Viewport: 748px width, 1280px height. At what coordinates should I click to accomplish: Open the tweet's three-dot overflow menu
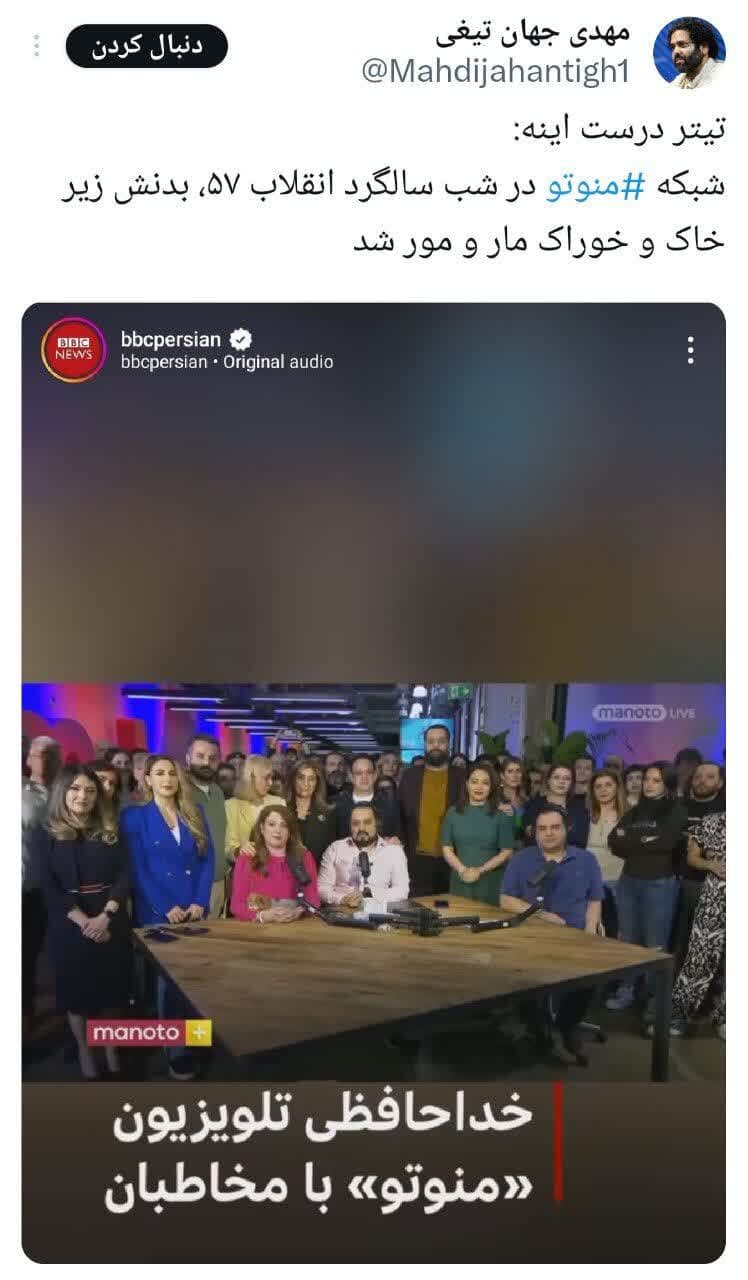pos(36,46)
